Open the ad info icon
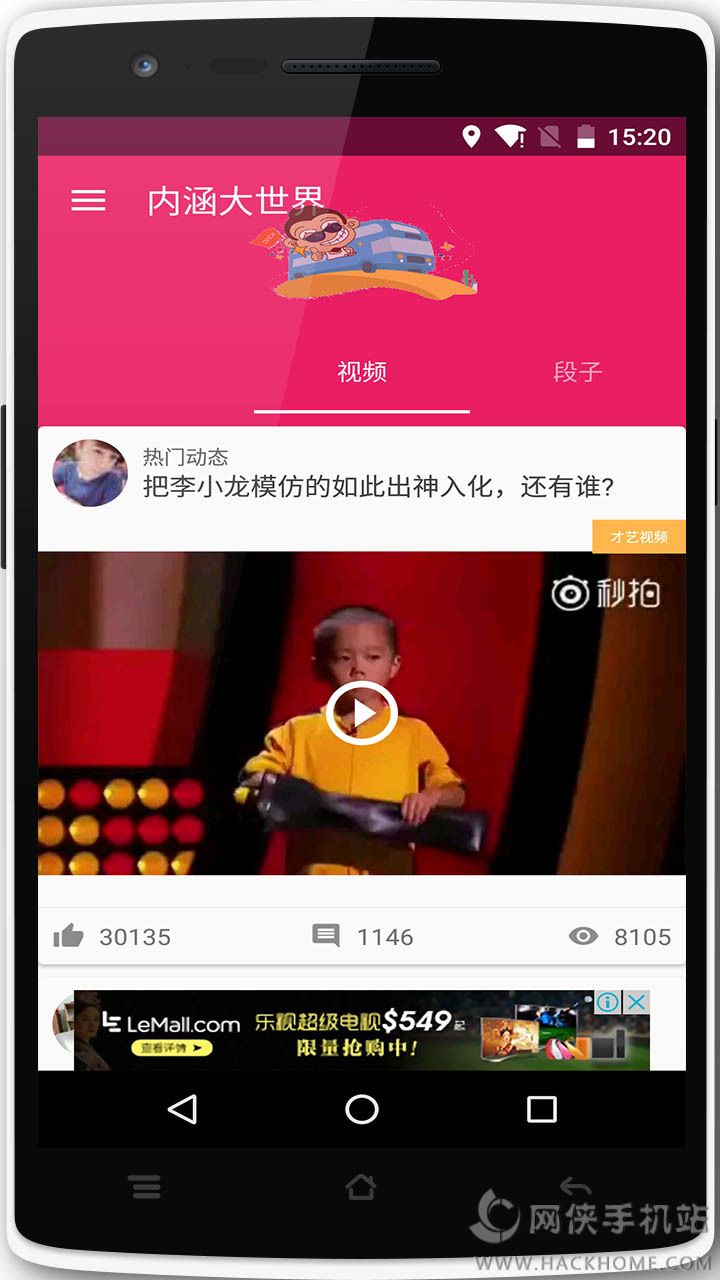The image size is (720, 1280). coord(609,1002)
